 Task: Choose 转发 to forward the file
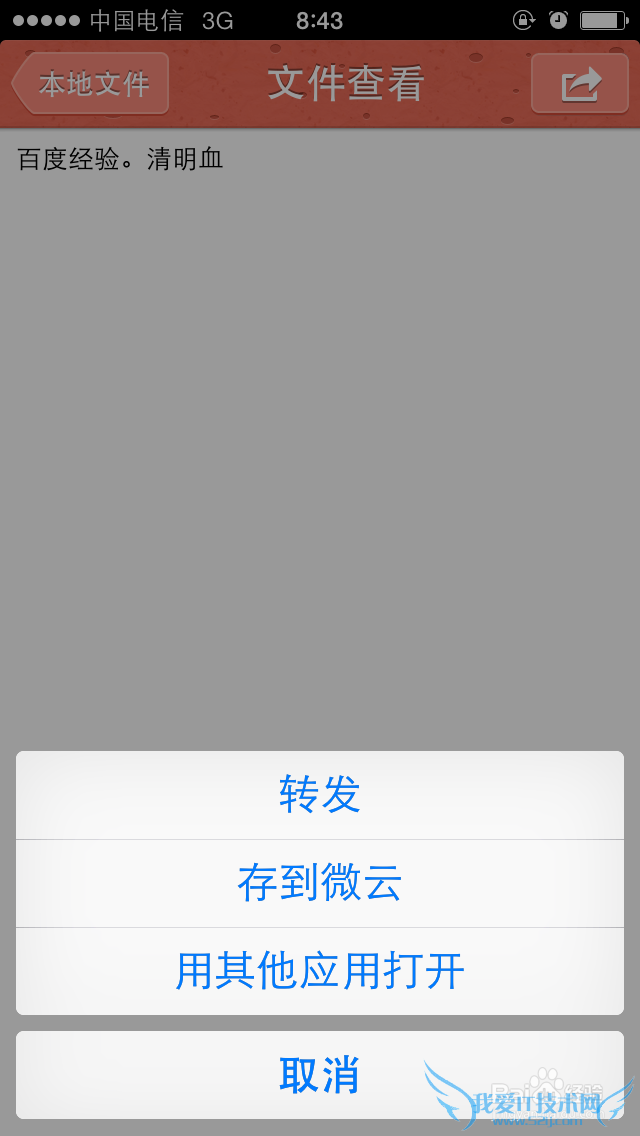320,795
